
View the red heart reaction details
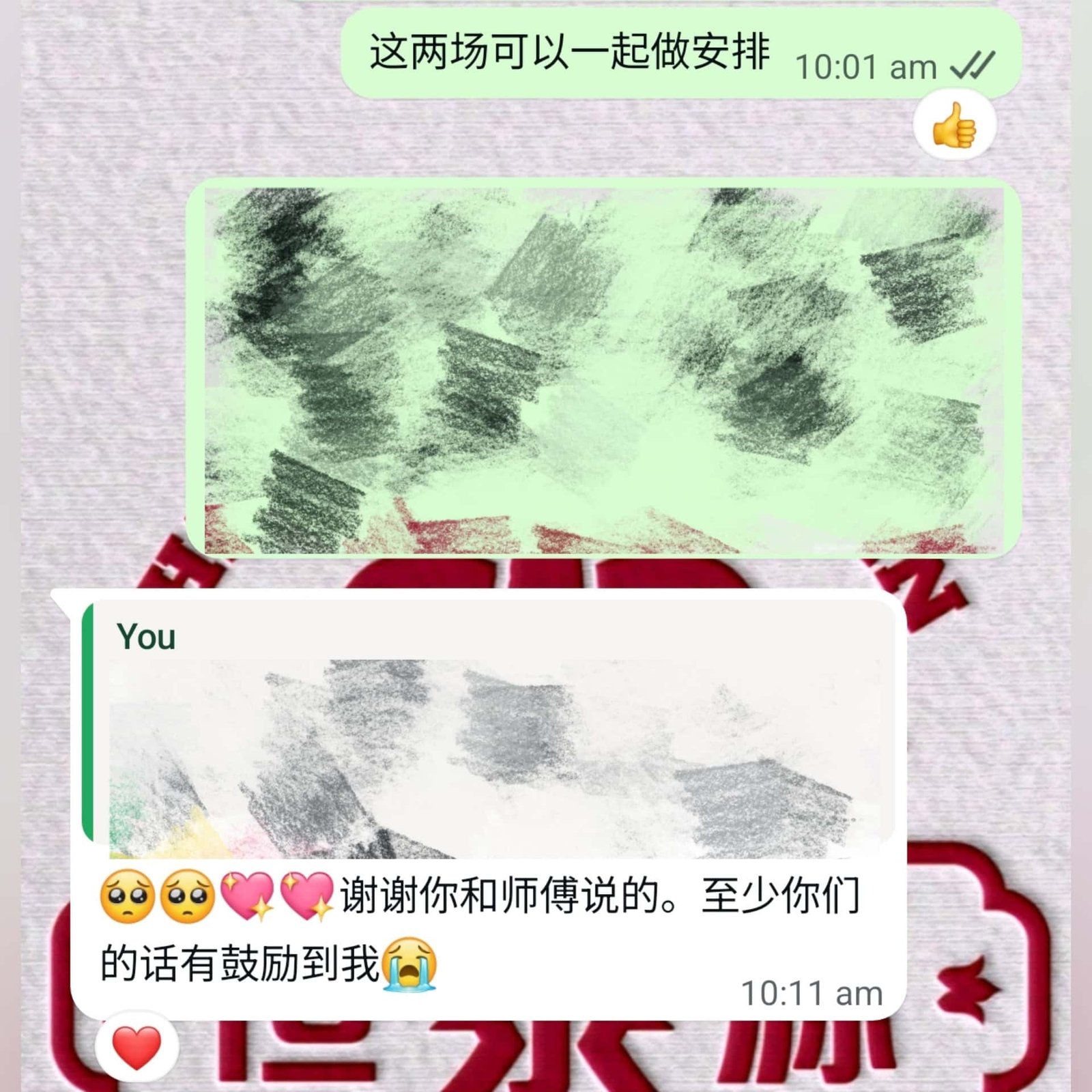136,1046
